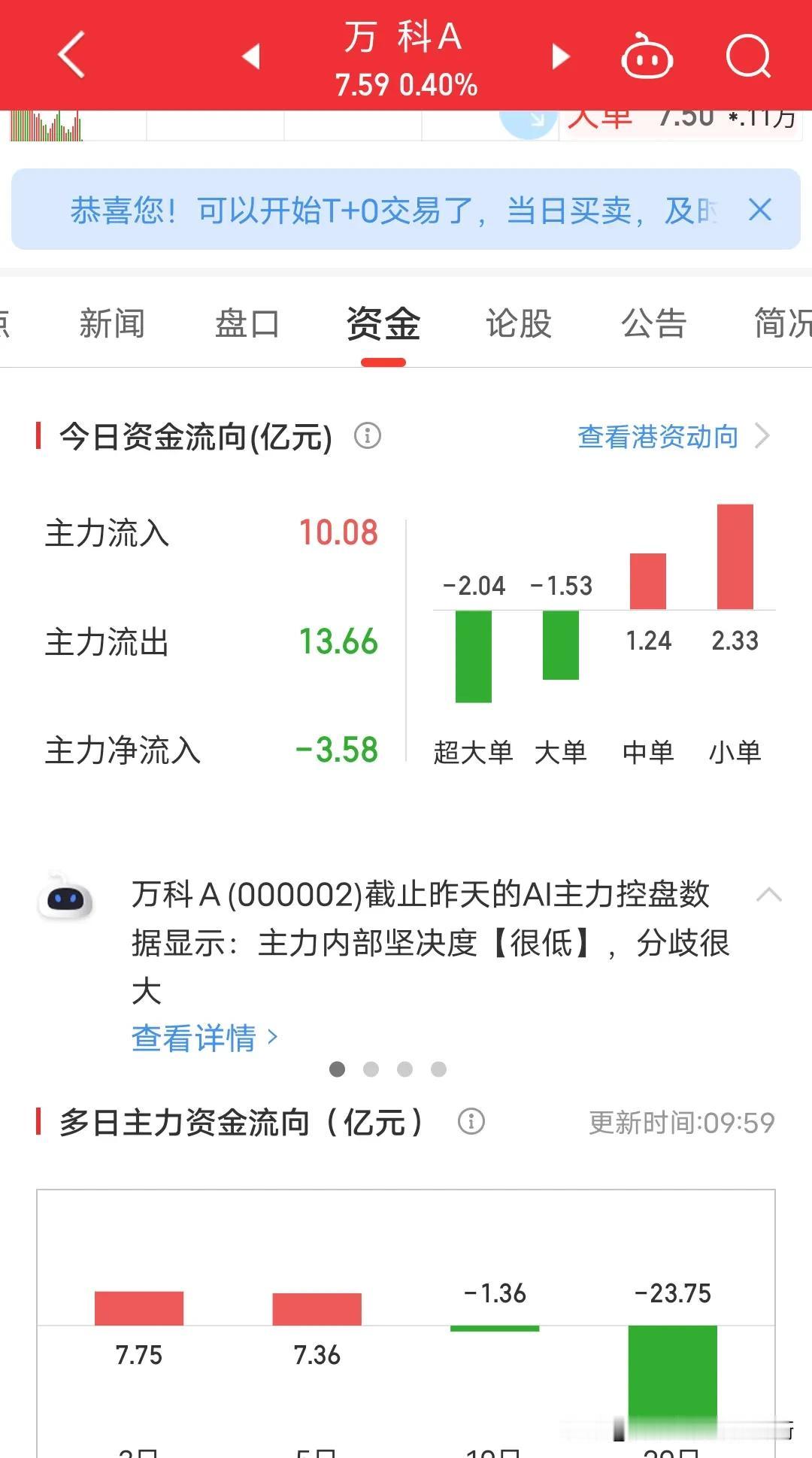The height and width of the screenshot is (1458, 812).
Task: Open the robot assistant icon
Action: point(647,56)
